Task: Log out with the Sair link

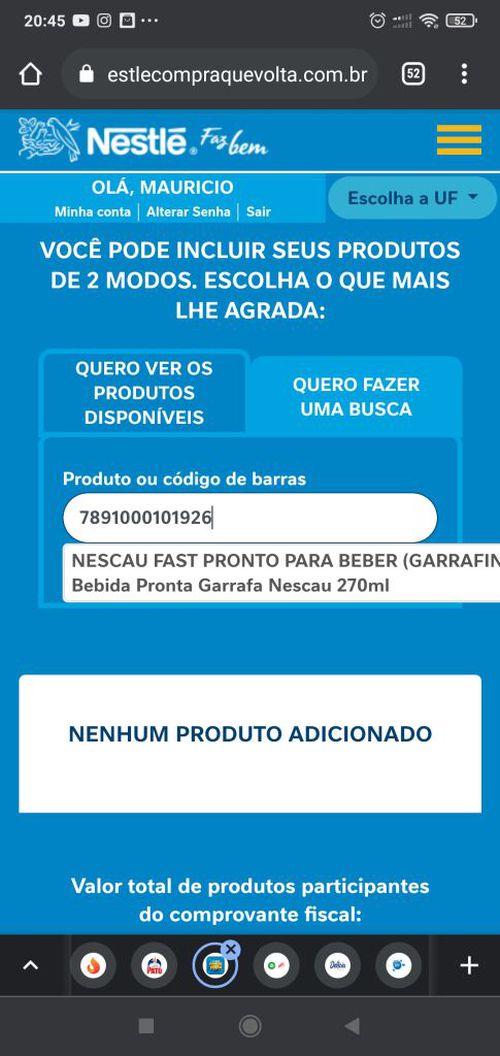Action: [258, 211]
